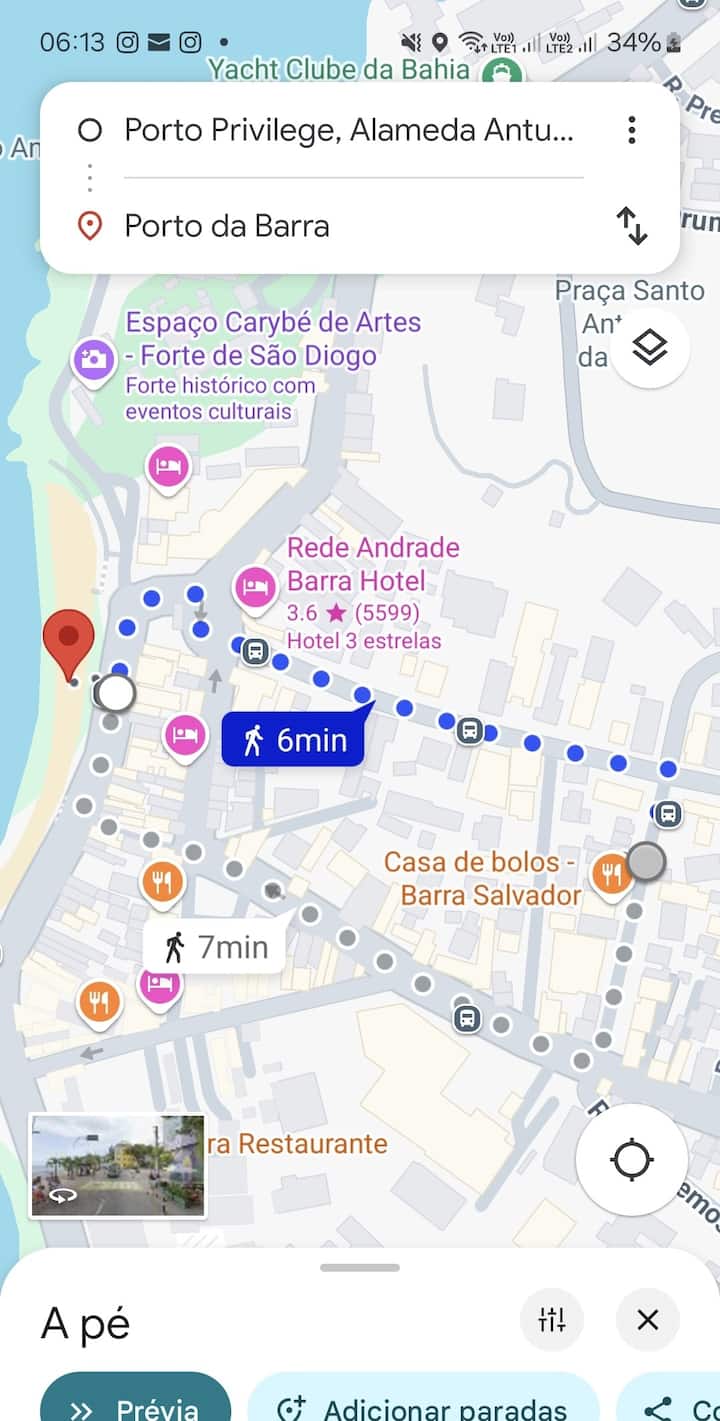Expand the bottom sheet handle
720x1421 pixels.
tap(360, 1268)
